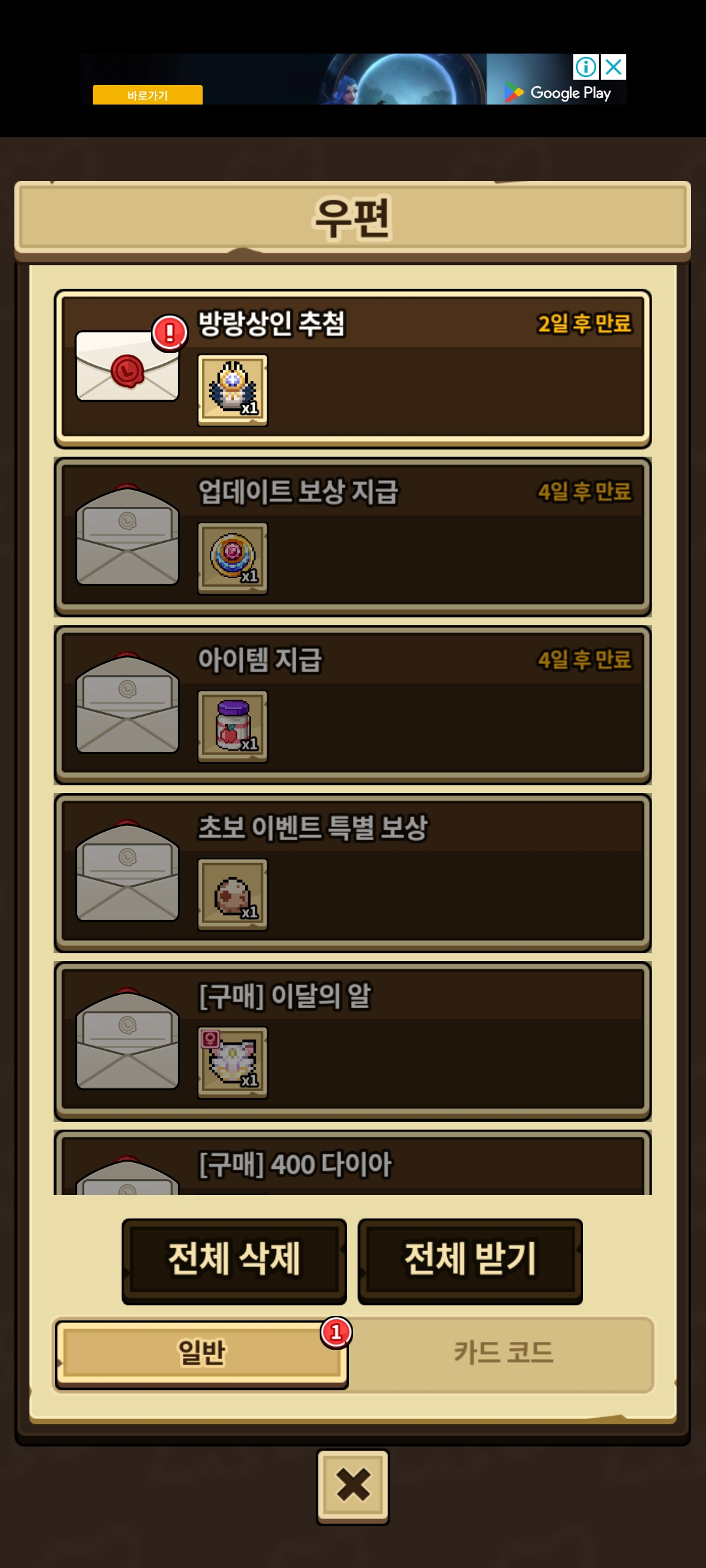The height and width of the screenshot is (1568, 706).
Task: Open the 방랑상인 추첨 mail
Action: [x=353, y=369]
